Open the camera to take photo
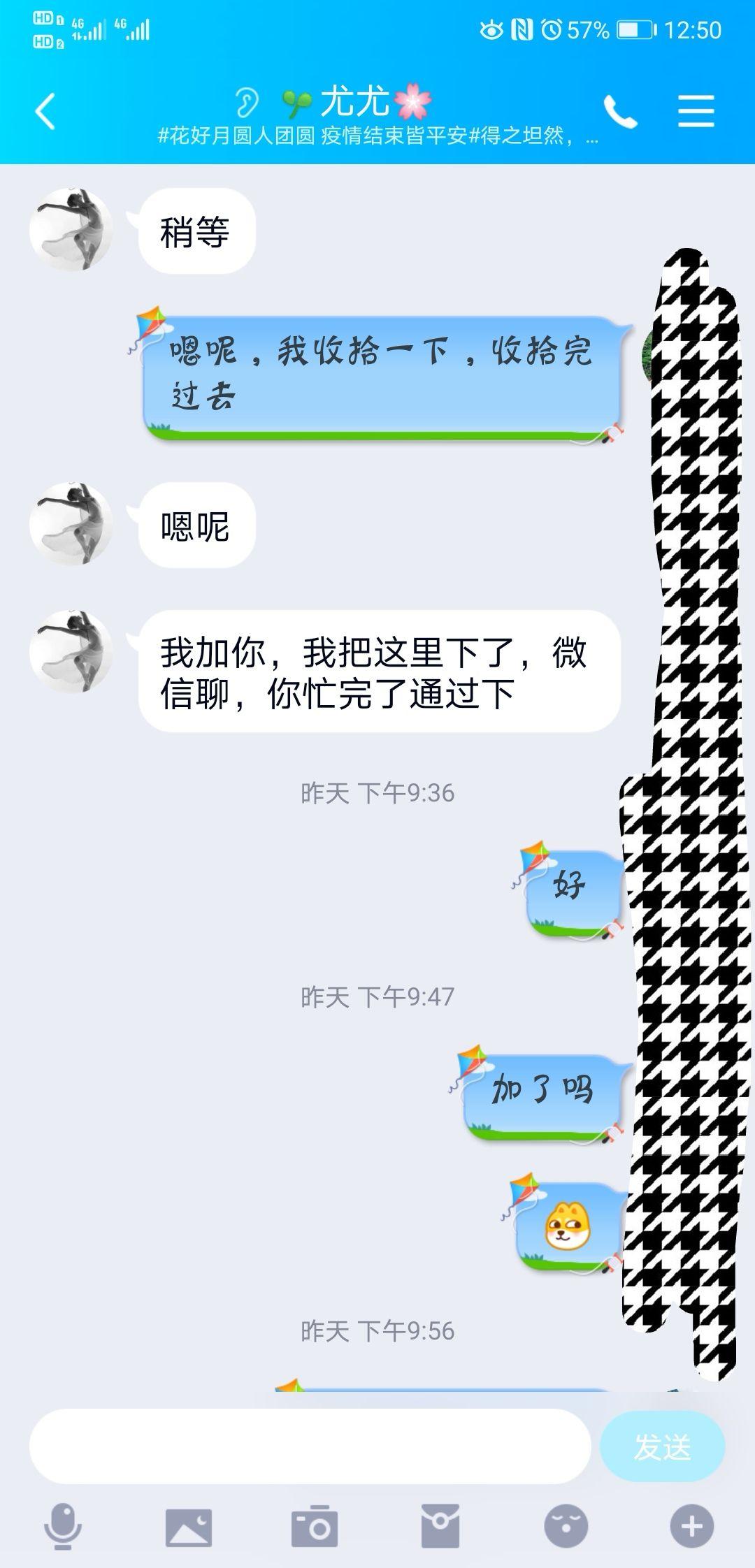Screen dimensions: 755x1568 pos(315,1527)
